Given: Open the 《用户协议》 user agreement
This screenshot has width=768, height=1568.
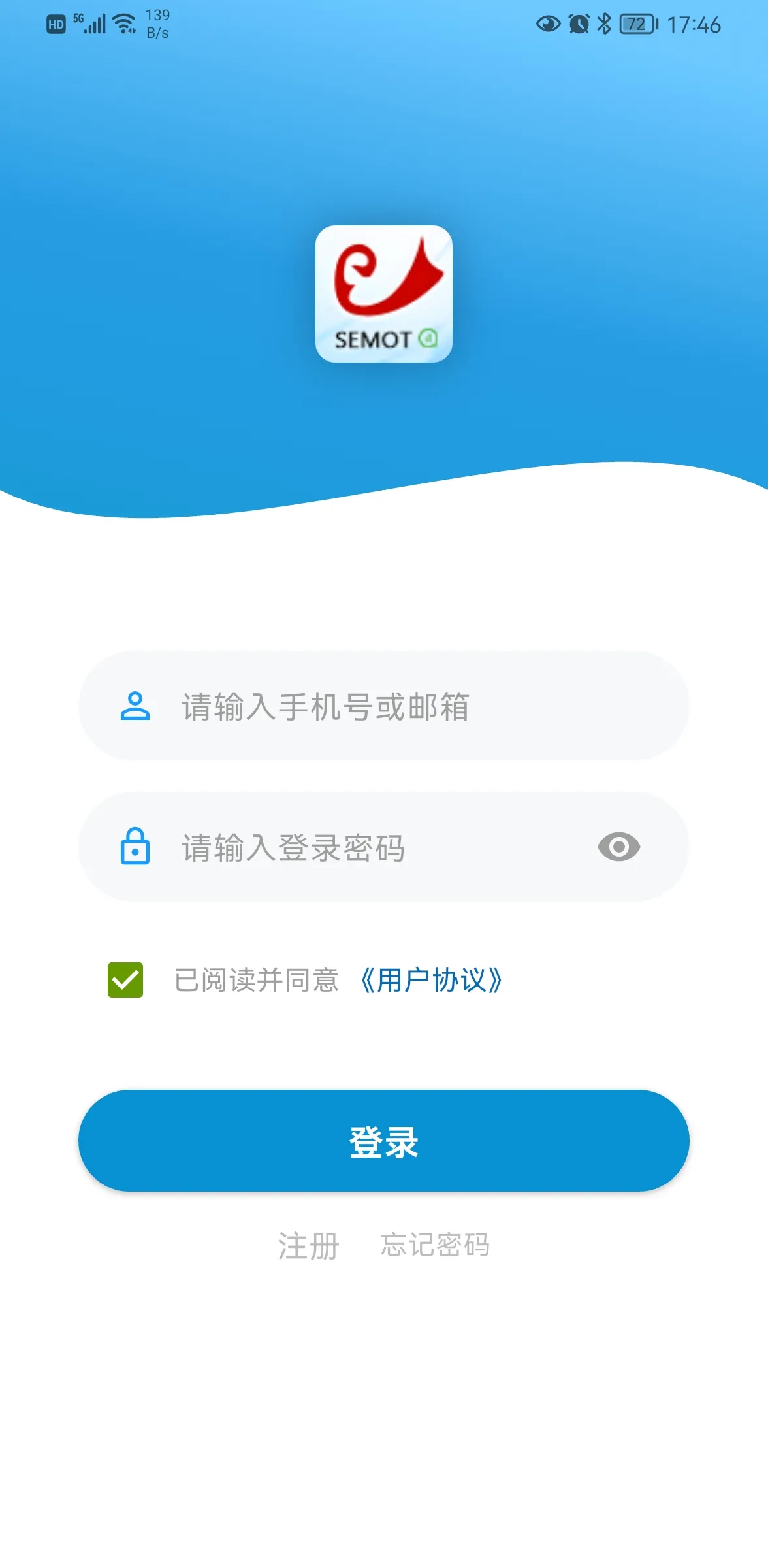Looking at the screenshot, I should click(432, 979).
